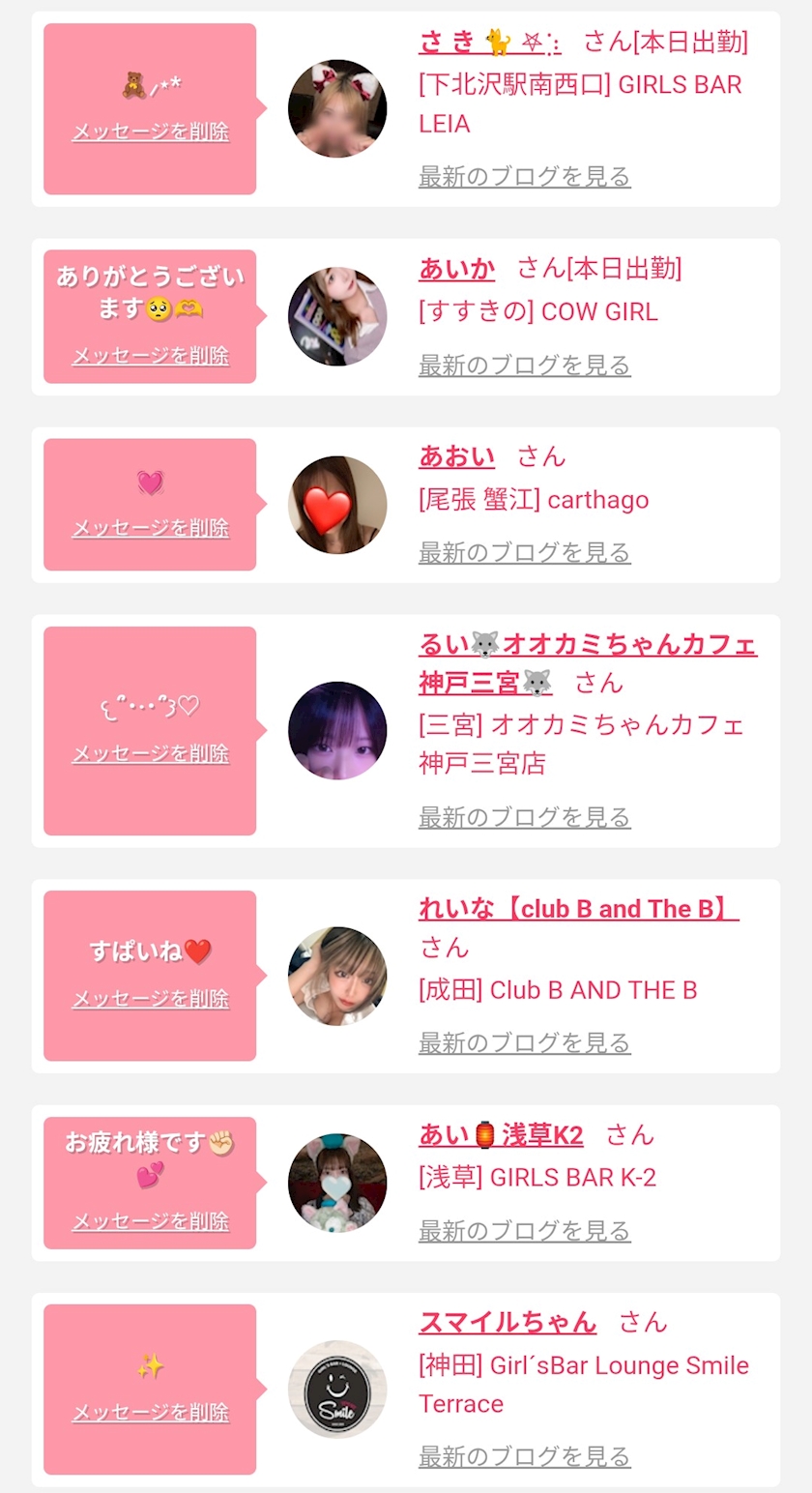View the latest blog of あおい

[x=524, y=552]
